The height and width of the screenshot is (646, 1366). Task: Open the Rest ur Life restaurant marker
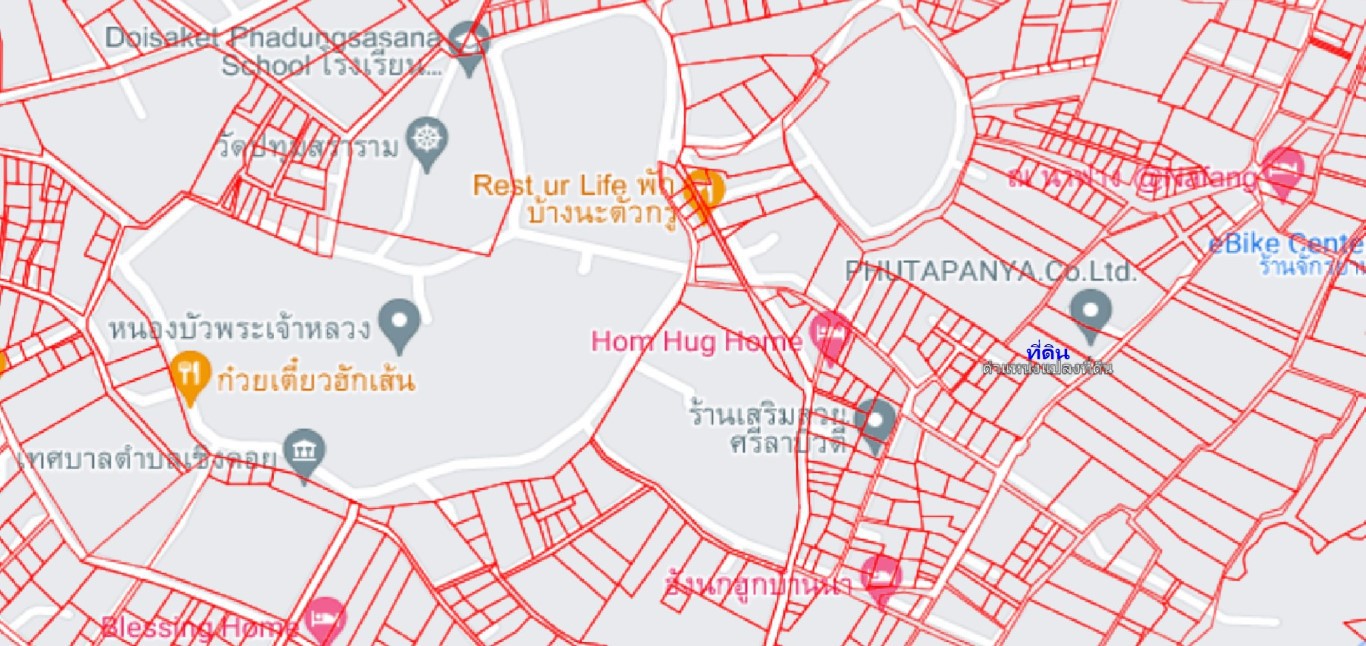704,187
